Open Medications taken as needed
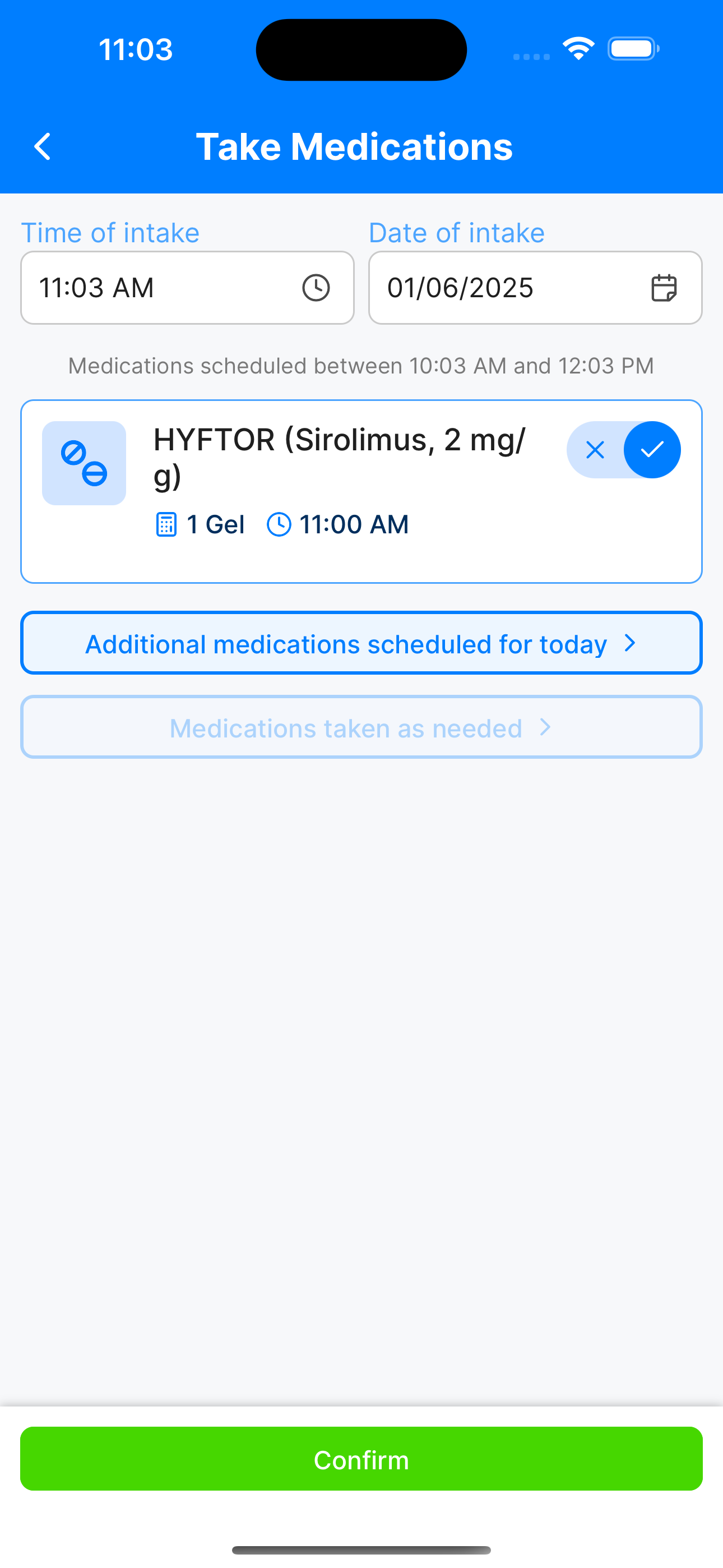The image size is (723, 1568). [x=361, y=727]
